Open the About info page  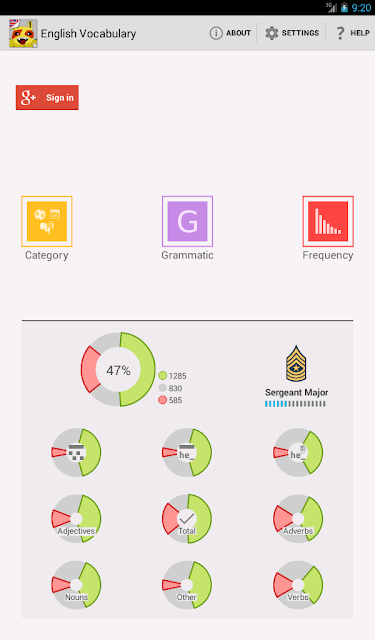coord(230,33)
